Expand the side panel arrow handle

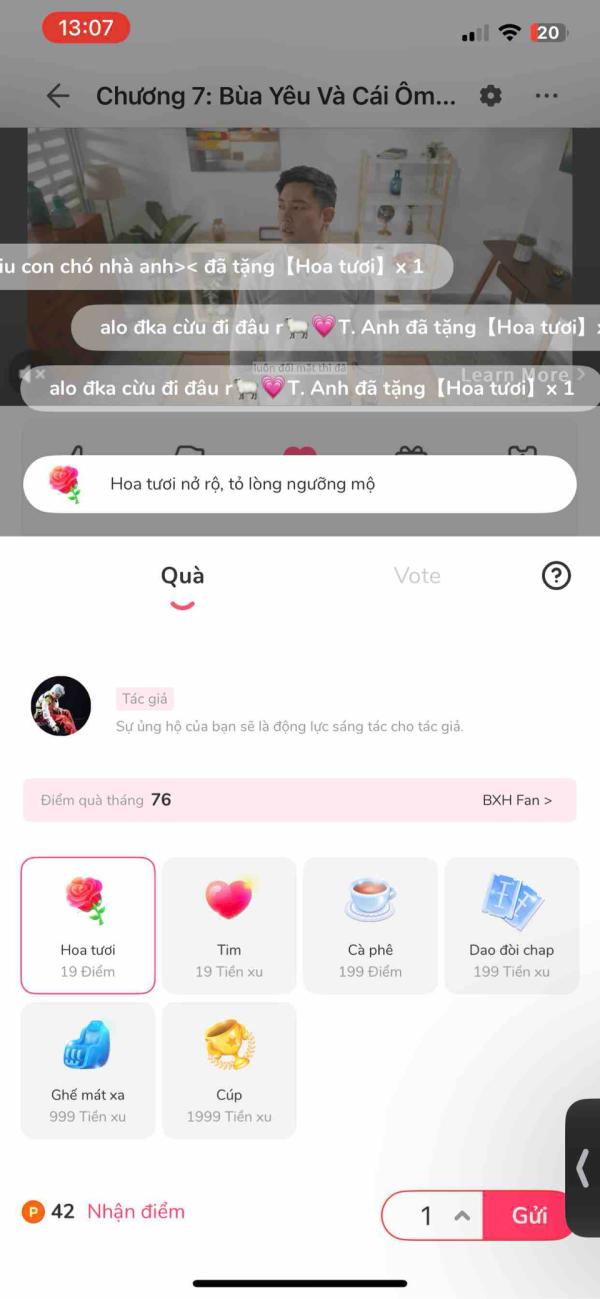[x=583, y=1167]
